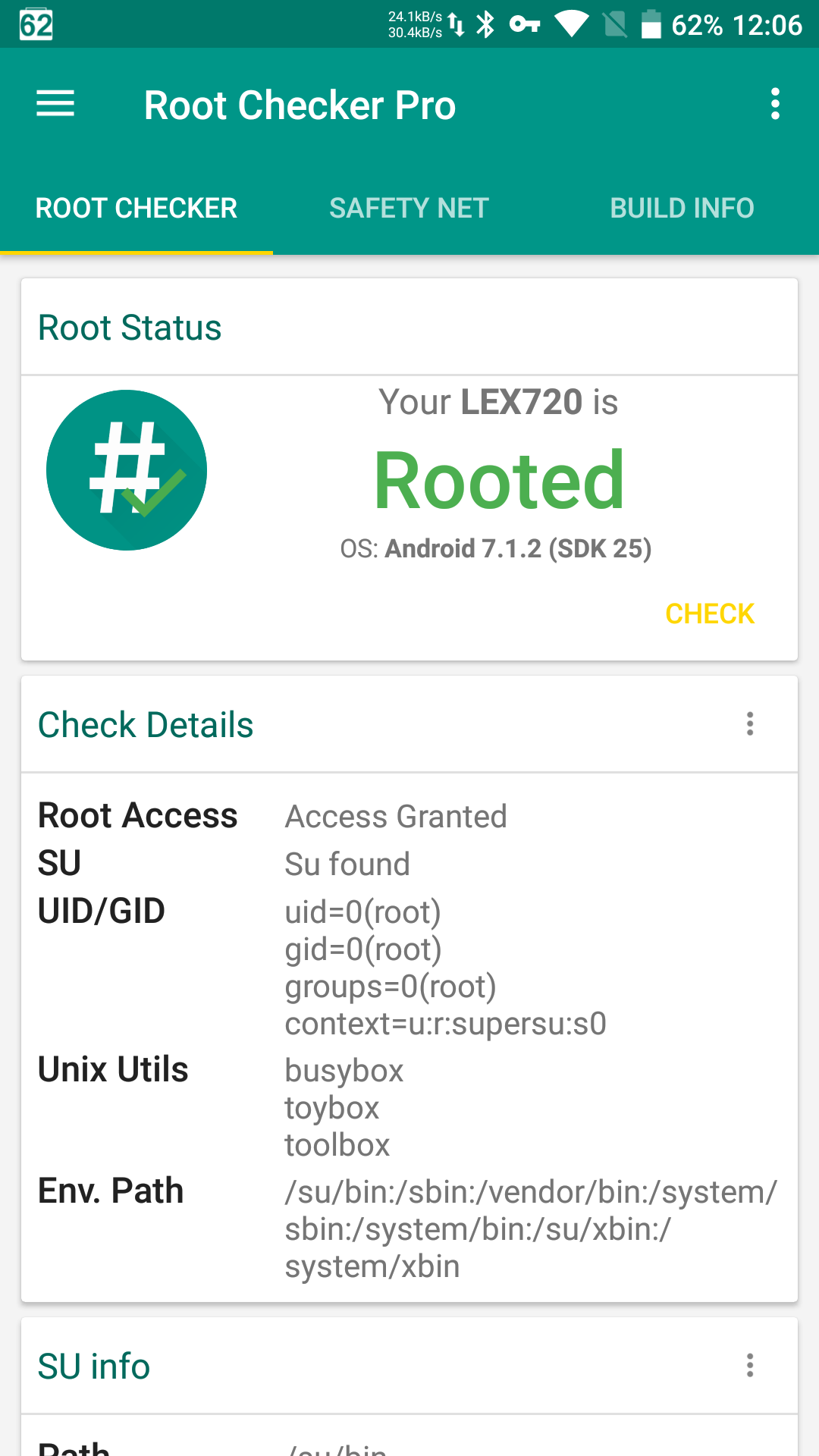Switch to the Safety Net tab
This screenshot has height=1456, width=819.
tap(409, 208)
